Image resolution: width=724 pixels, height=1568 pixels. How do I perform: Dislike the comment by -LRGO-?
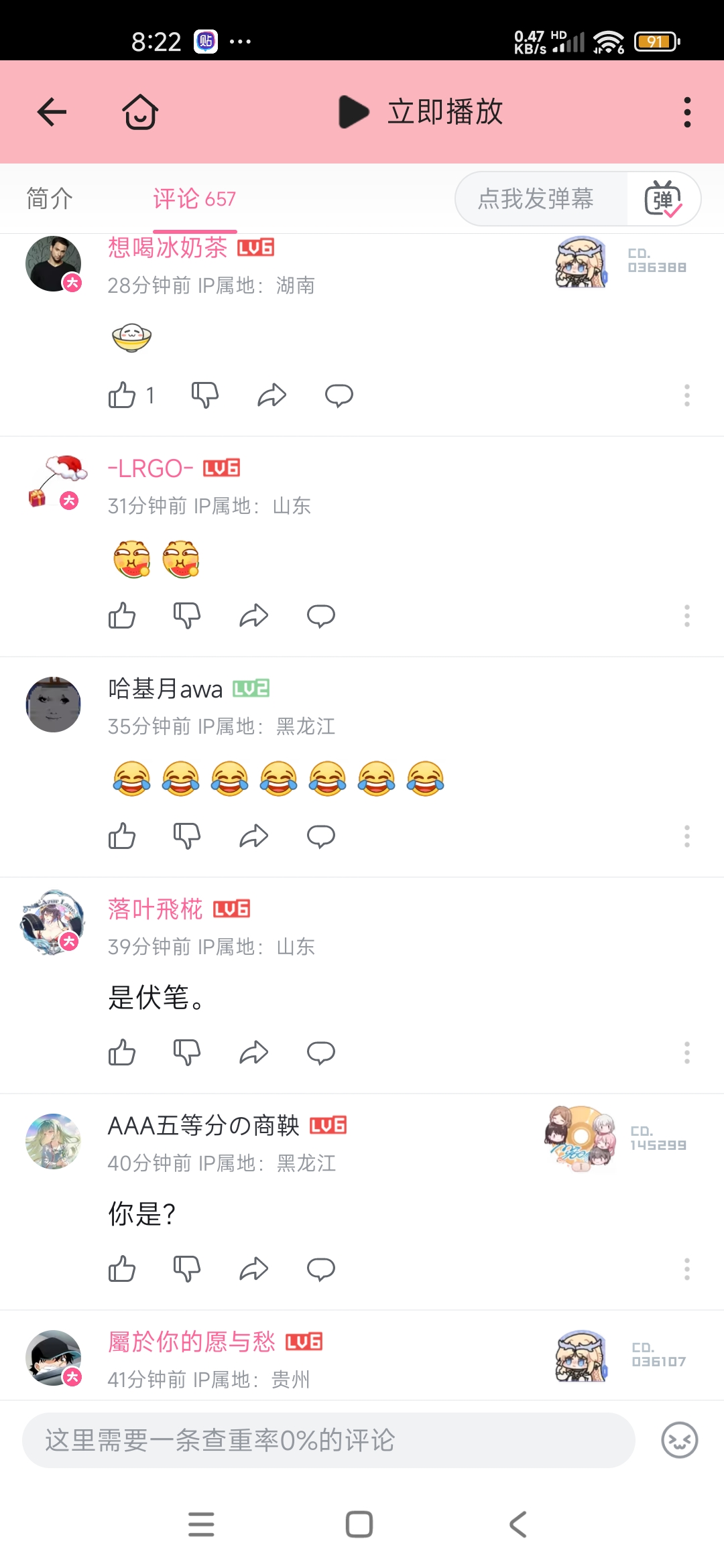[187, 615]
